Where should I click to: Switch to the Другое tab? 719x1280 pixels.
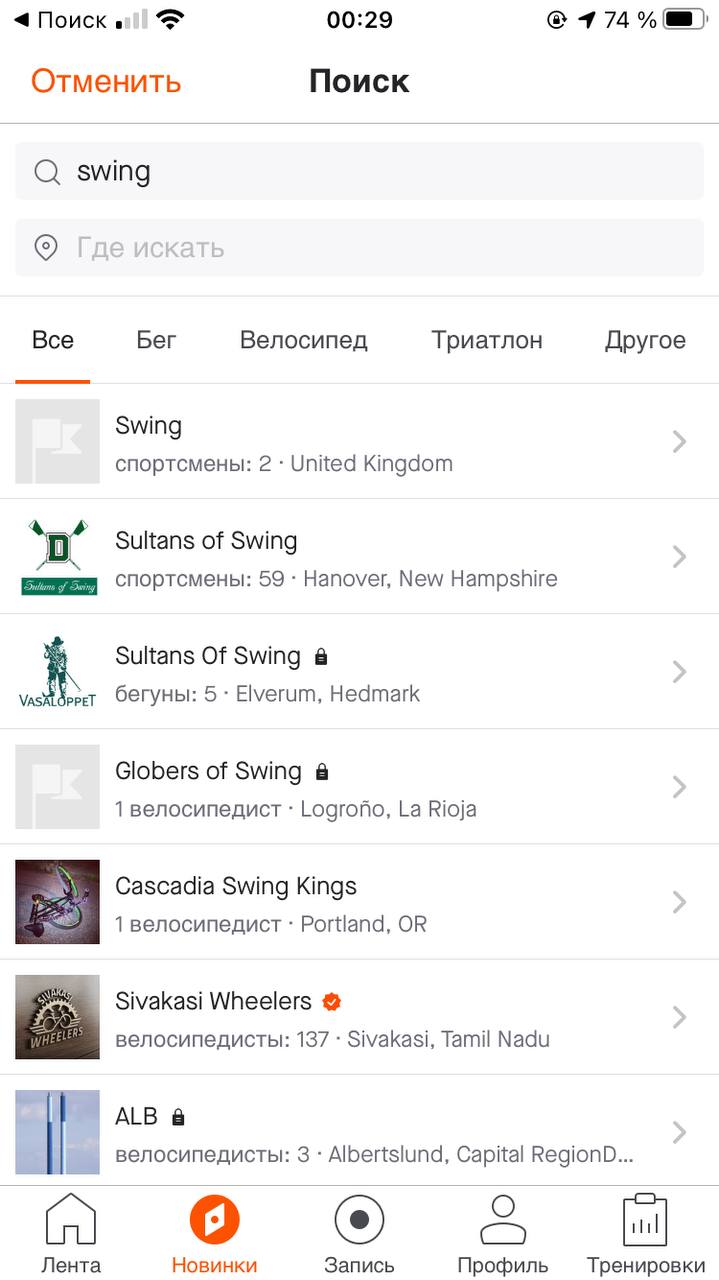click(x=645, y=340)
